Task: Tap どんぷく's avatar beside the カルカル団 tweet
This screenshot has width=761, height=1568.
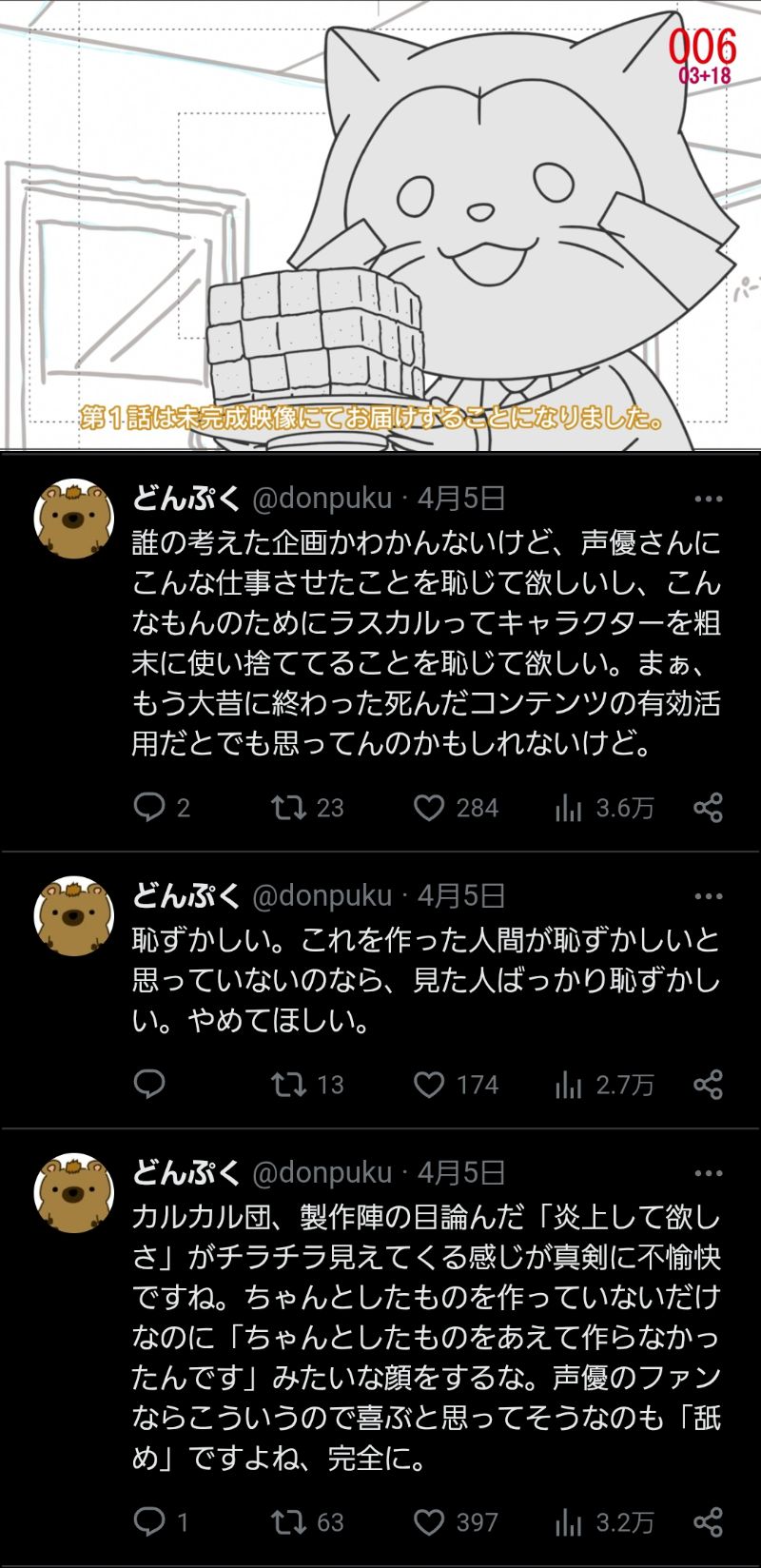Action: click(x=74, y=1193)
